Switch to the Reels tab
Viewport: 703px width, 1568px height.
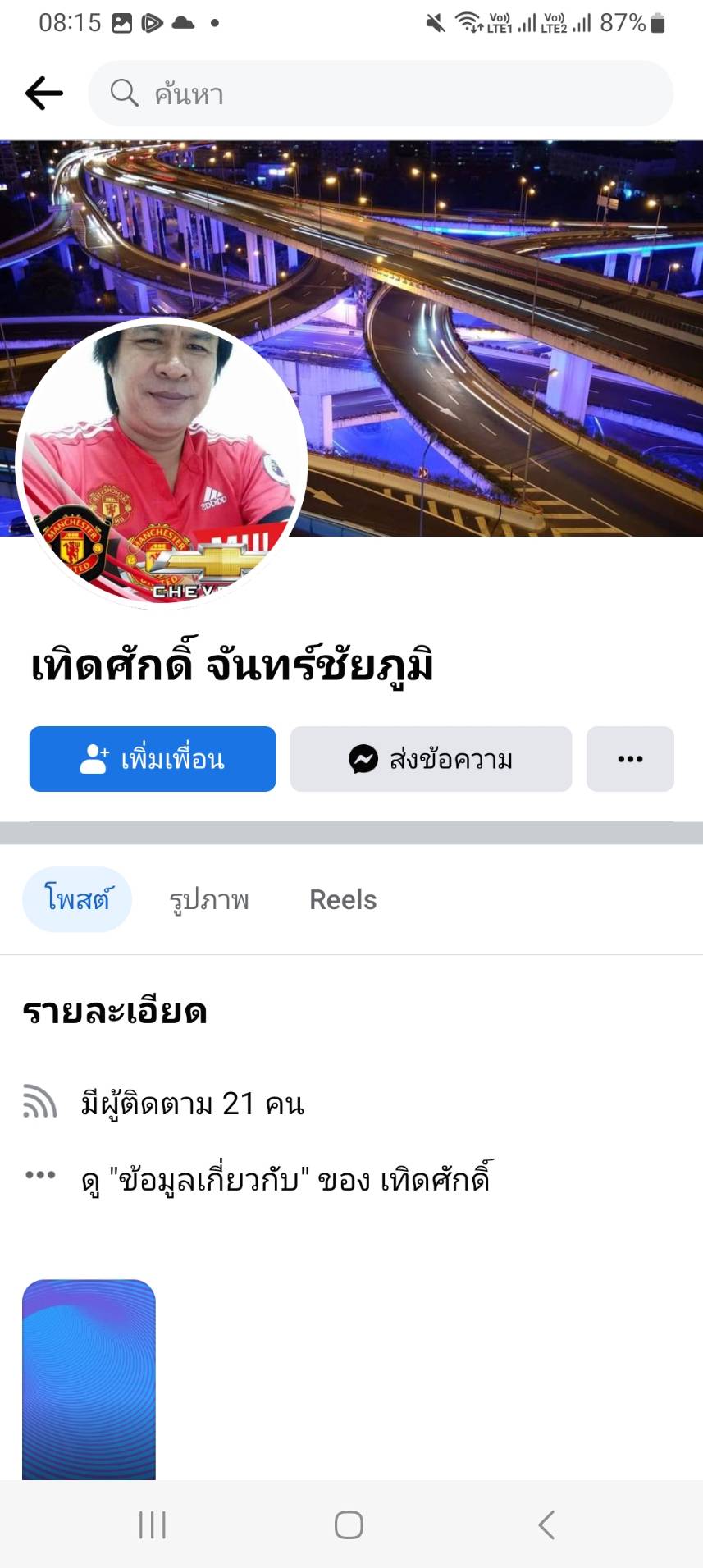click(x=343, y=900)
